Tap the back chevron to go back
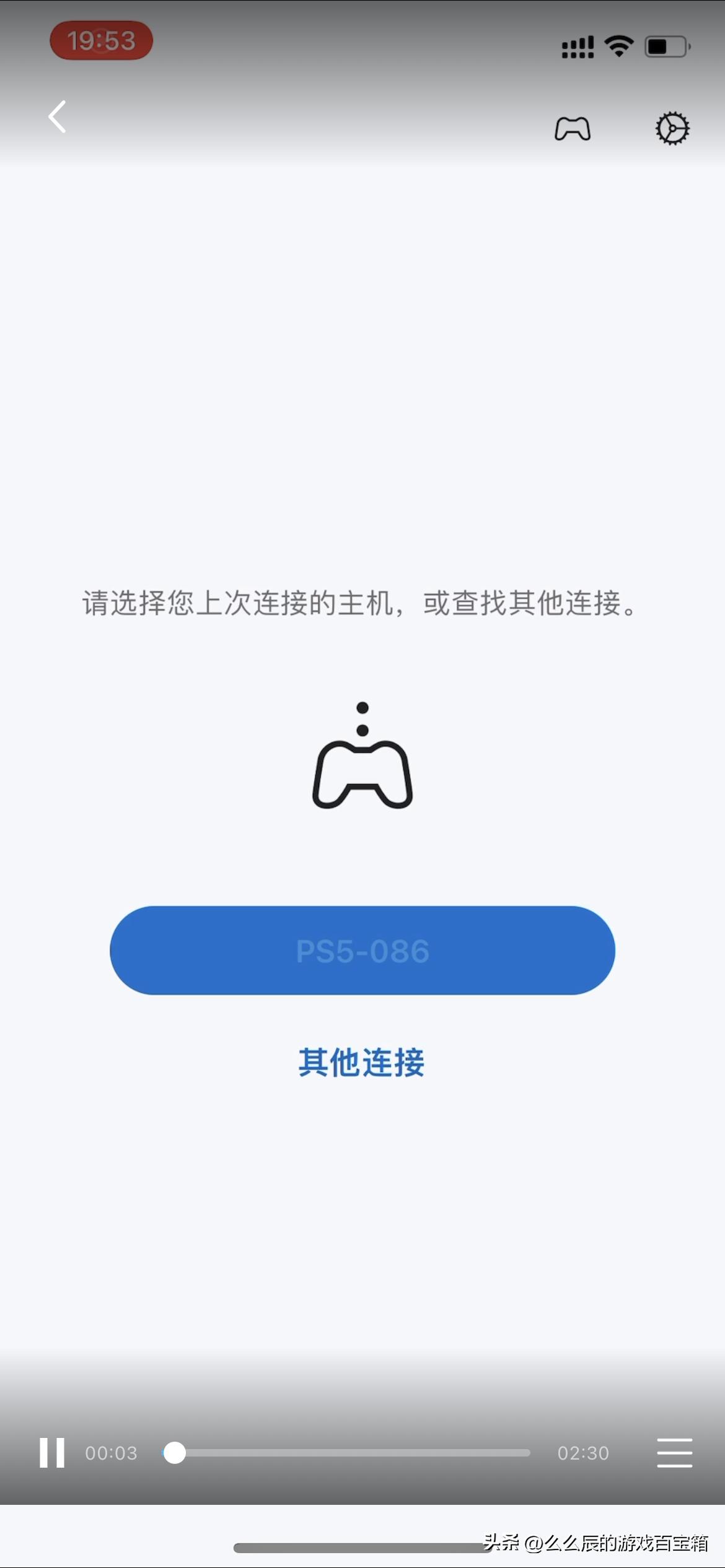Image resolution: width=725 pixels, height=1568 pixels. [56, 116]
